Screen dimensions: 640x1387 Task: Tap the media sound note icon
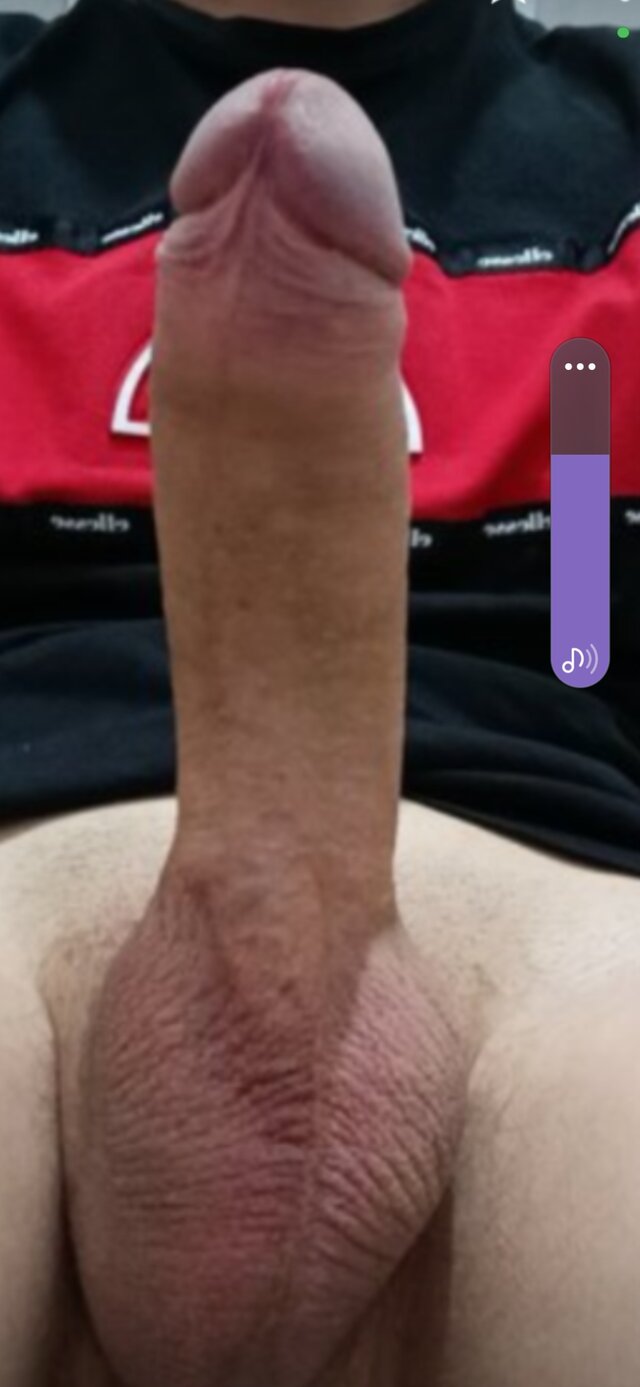pos(579,659)
